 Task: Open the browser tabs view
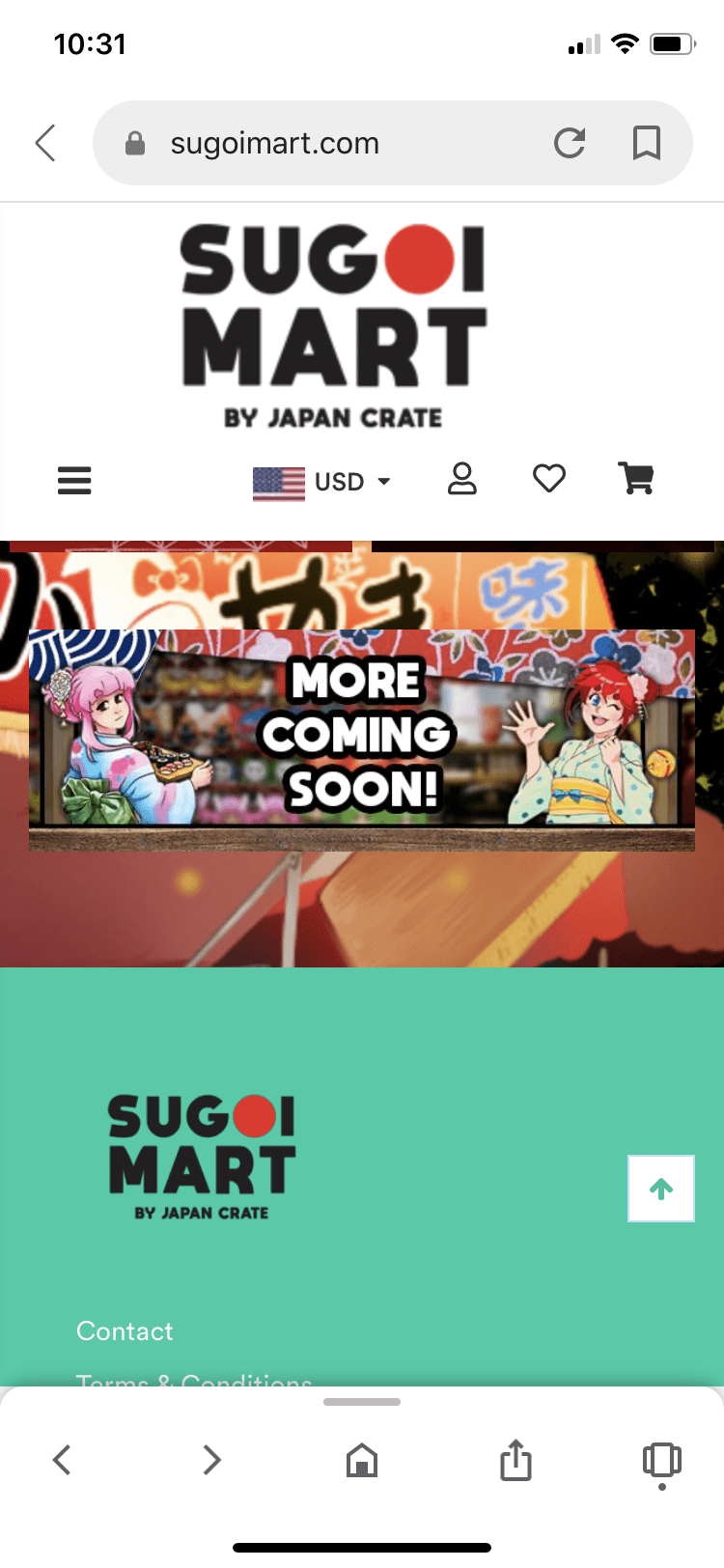click(x=661, y=1459)
